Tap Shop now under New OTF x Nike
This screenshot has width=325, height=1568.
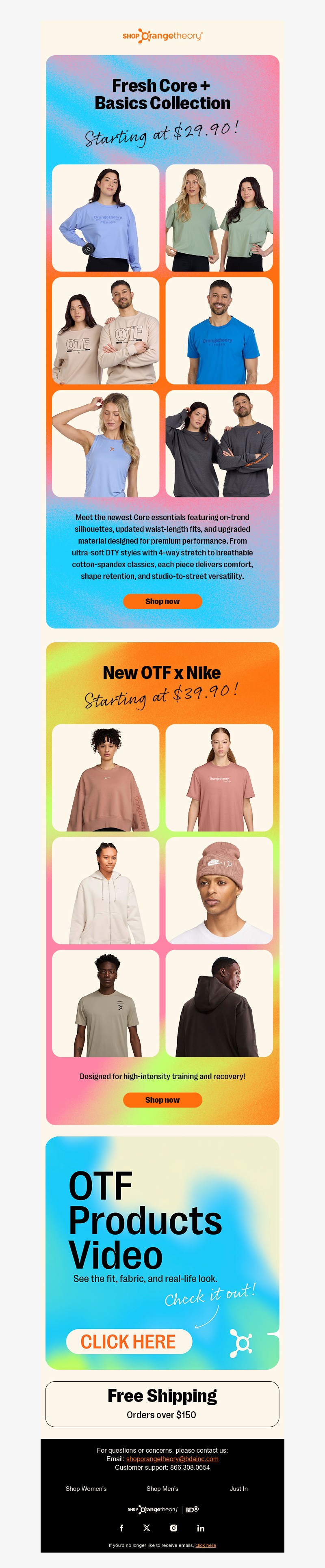(x=162, y=1100)
